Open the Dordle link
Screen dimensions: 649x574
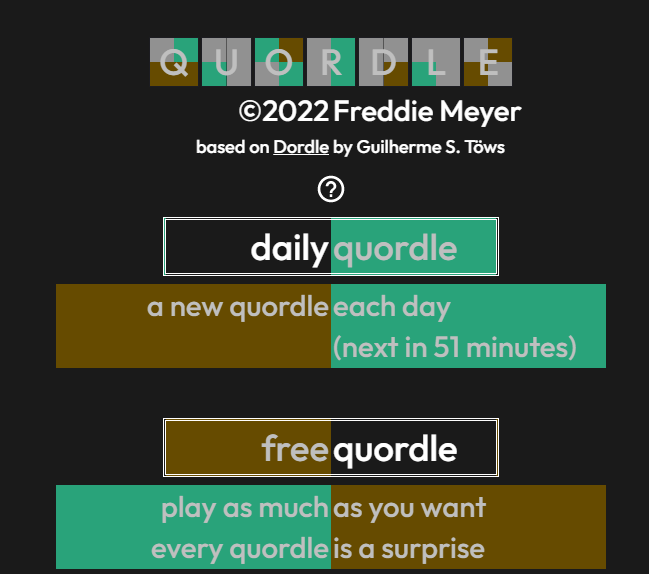pyautogui.click(x=301, y=147)
